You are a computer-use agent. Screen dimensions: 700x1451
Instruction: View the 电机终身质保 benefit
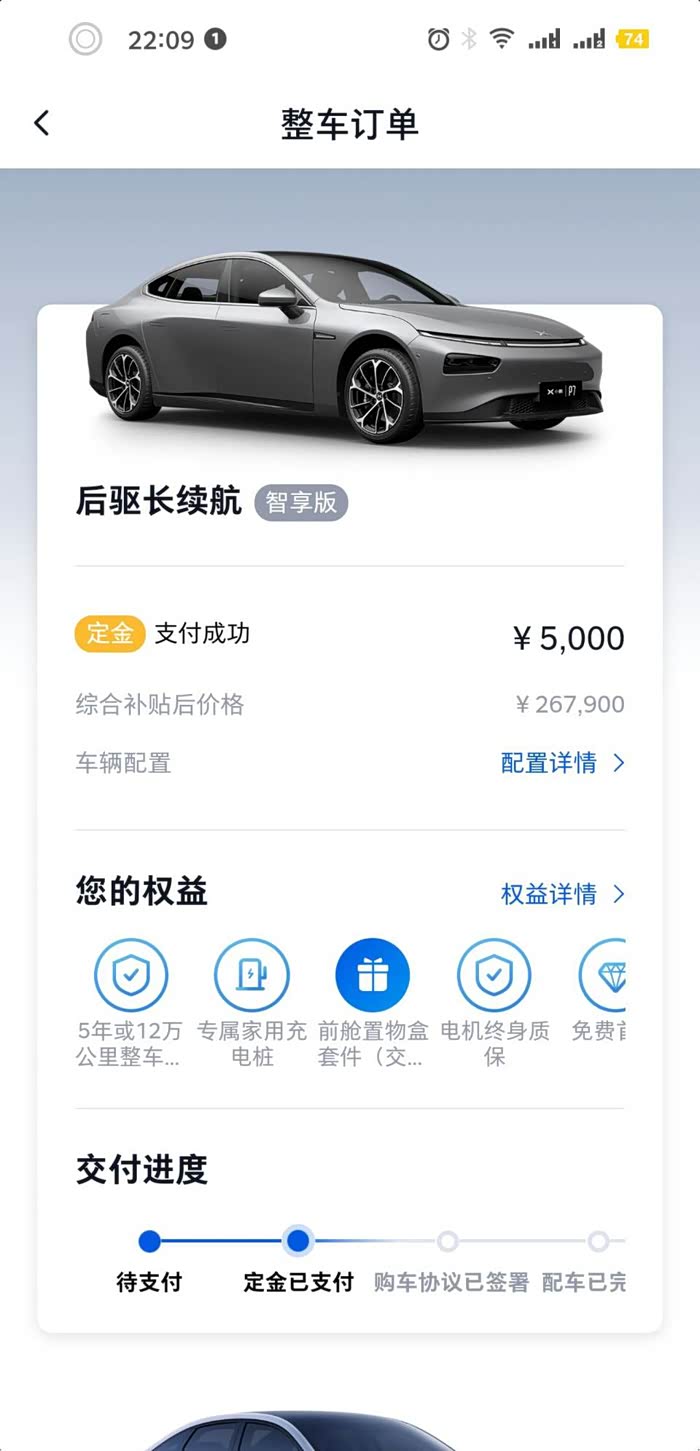pyautogui.click(x=494, y=976)
